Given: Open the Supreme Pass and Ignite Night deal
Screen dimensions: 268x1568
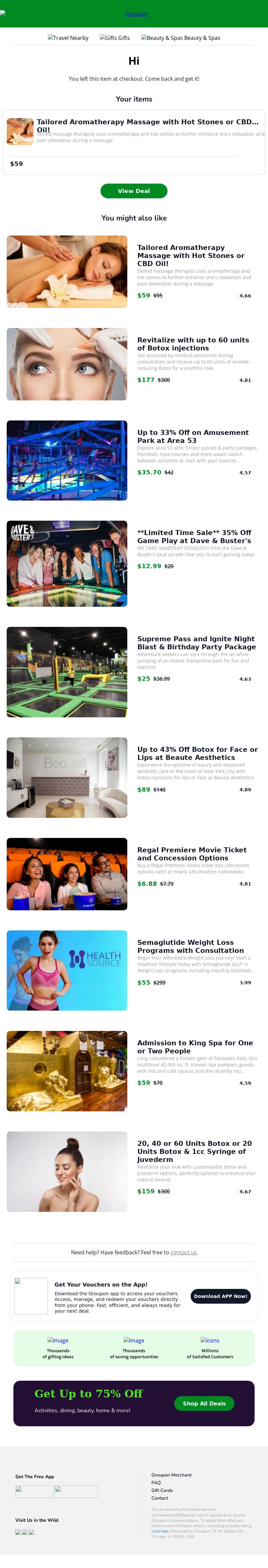Looking at the screenshot, I should click(x=196, y=643).
